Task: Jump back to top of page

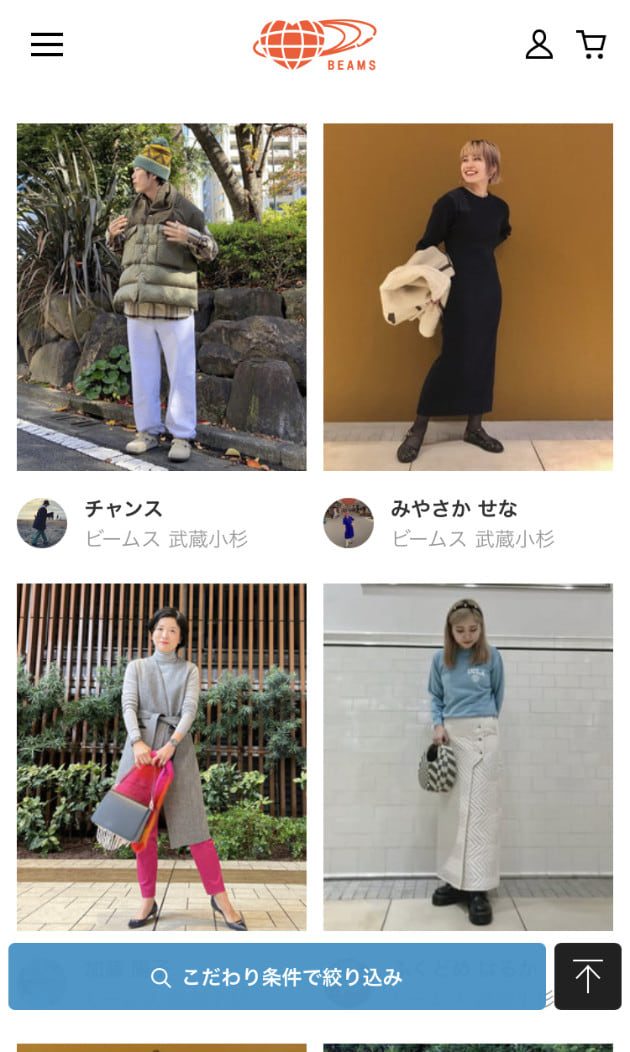Action: 588,977
